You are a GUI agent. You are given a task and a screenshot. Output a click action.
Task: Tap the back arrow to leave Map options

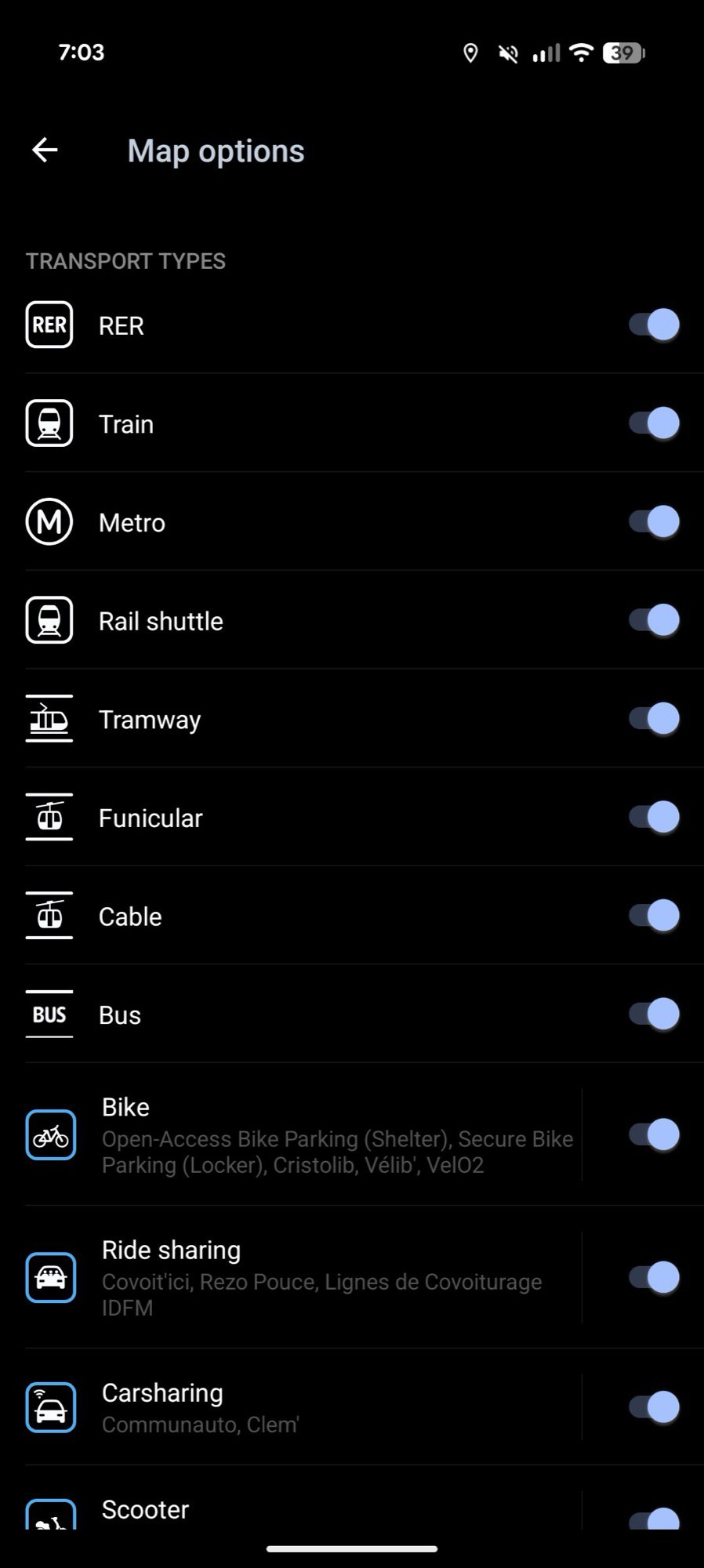click(43, 150)
